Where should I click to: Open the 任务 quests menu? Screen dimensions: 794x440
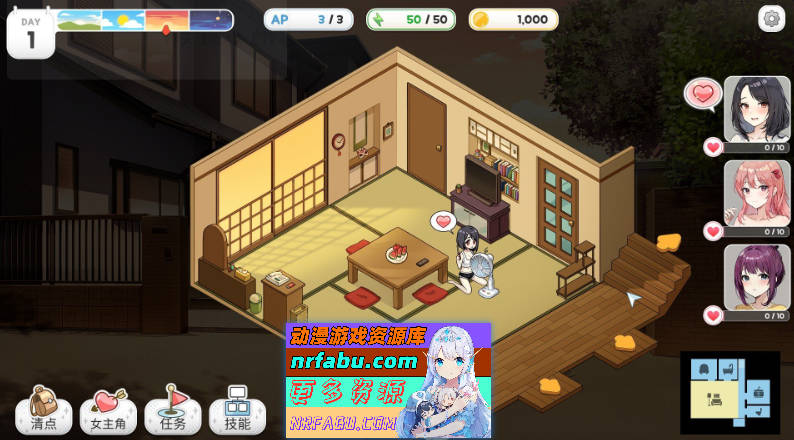(x=173, y=410)
